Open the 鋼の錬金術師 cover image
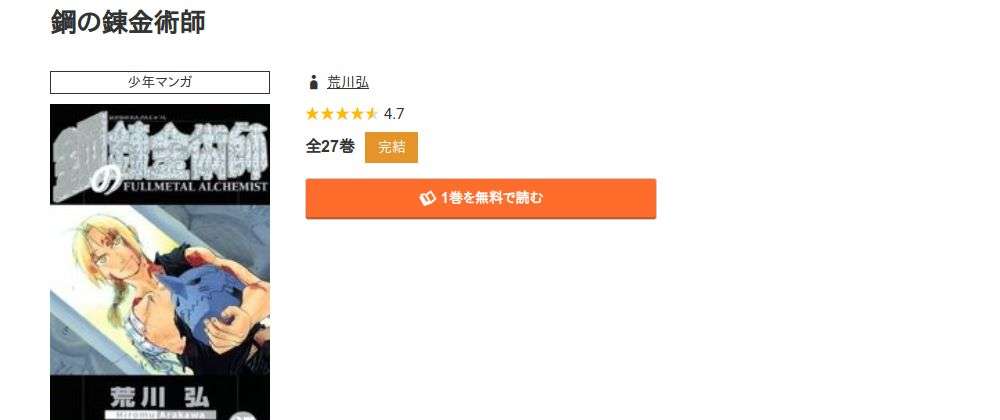The height and width of the screenshot is (420, 1000). 160,260
